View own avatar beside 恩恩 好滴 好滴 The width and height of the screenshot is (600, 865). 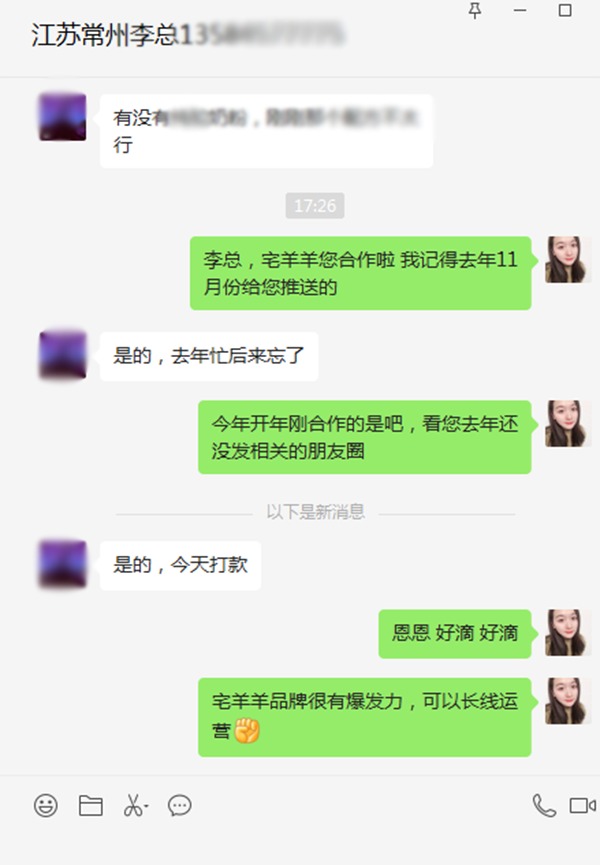pyautogui.click(x=567, y=632)
